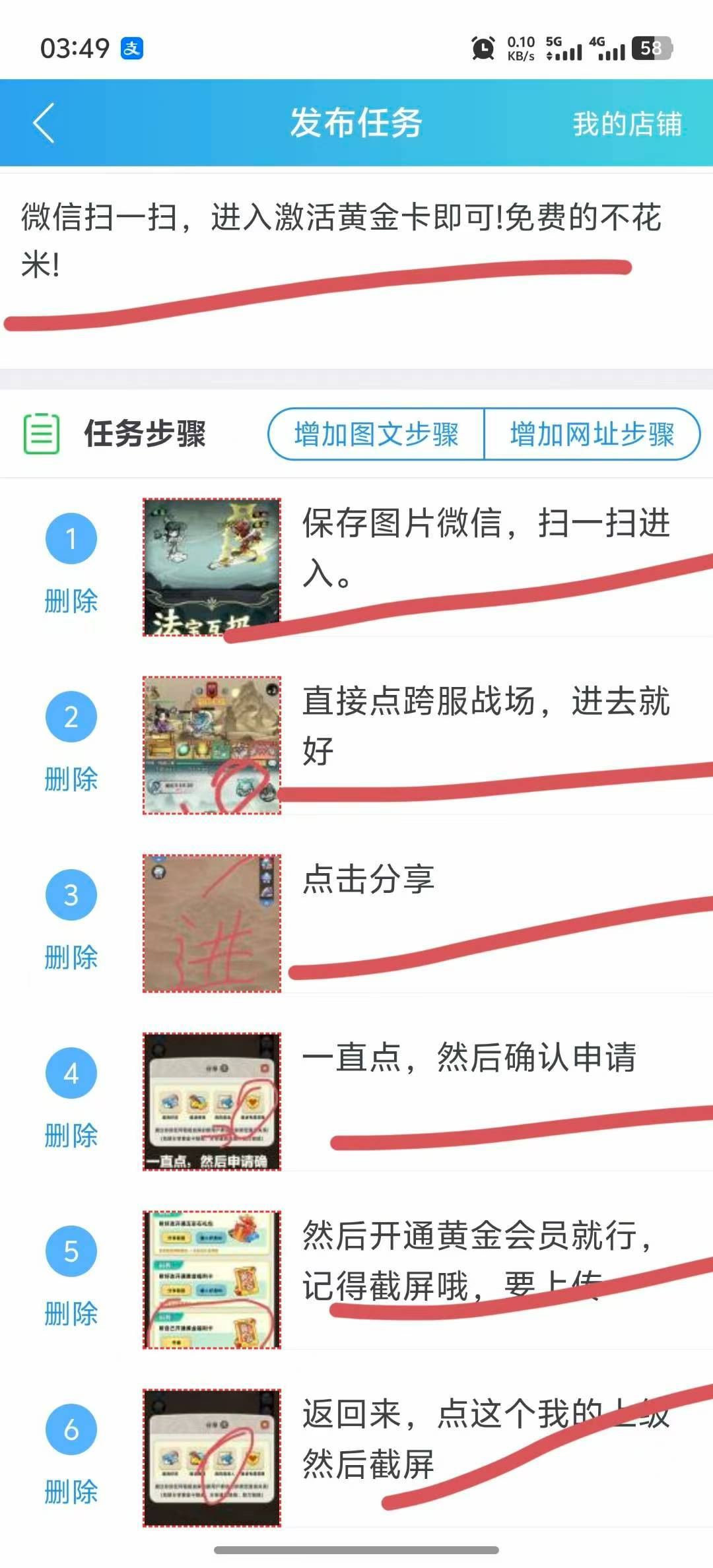Open 我的店铺 in the header
Screen dimensions: 713x1568
click(x=627, y=124)
